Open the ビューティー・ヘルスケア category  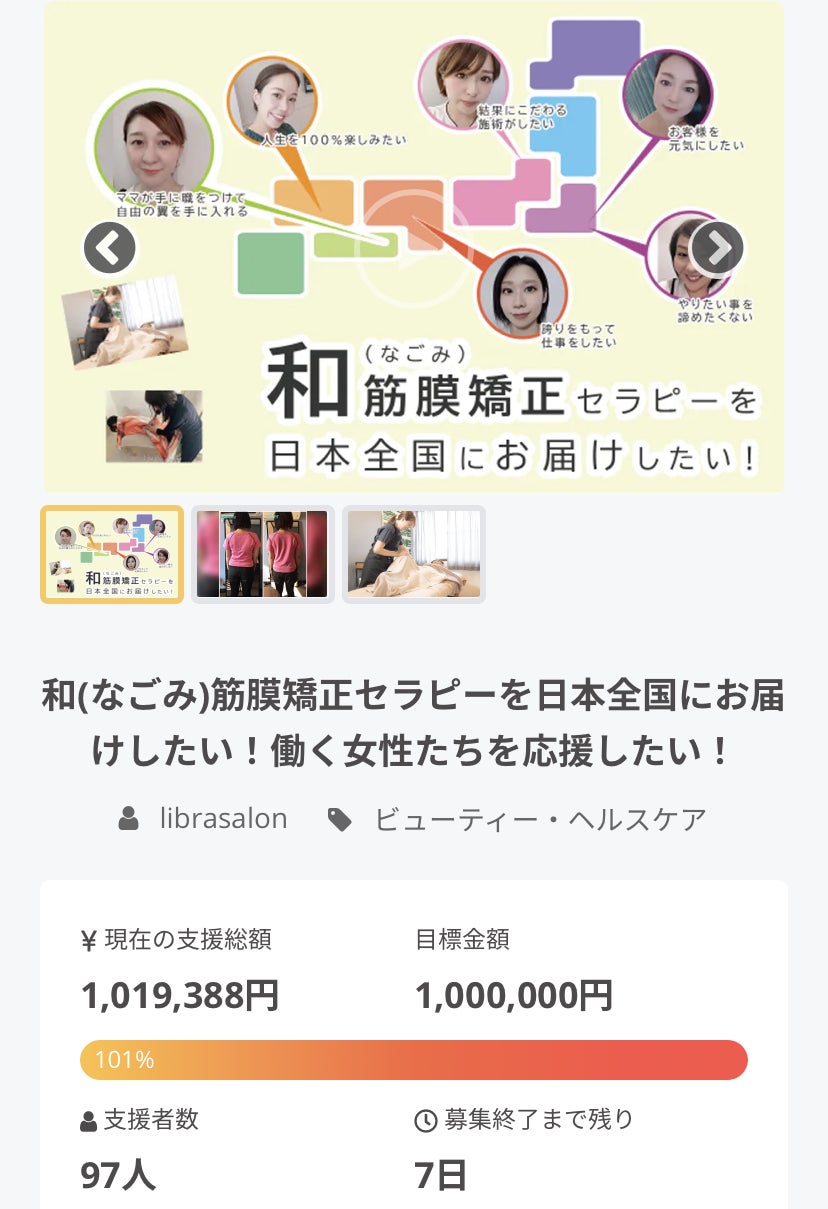tap(540, 819)
